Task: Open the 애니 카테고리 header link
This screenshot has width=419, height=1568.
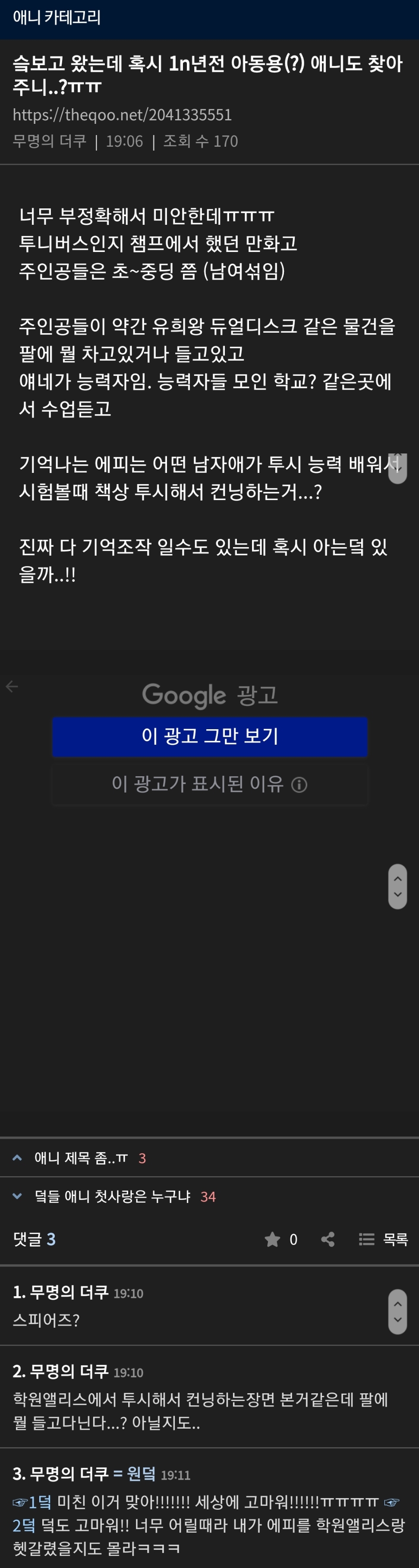Action: click(57, 18)
